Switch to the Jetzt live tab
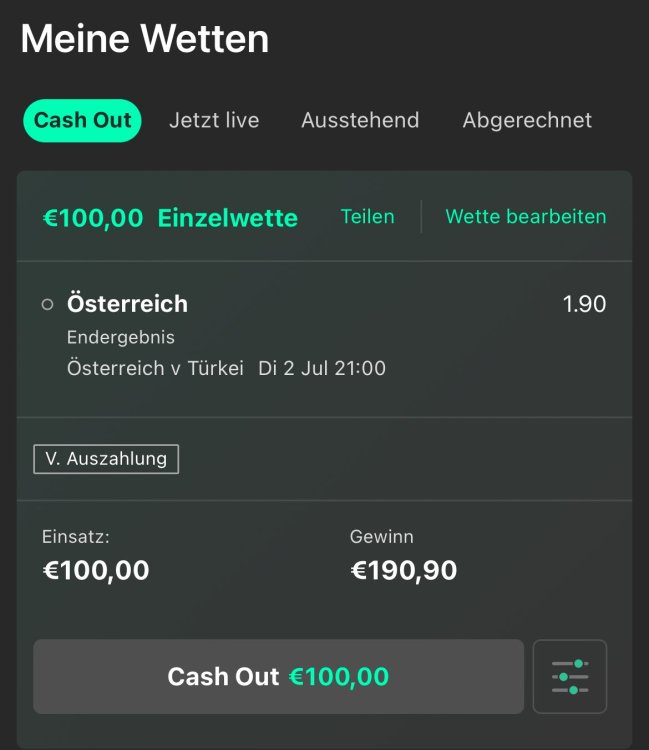The image size is (649, 750). point(214,121)
